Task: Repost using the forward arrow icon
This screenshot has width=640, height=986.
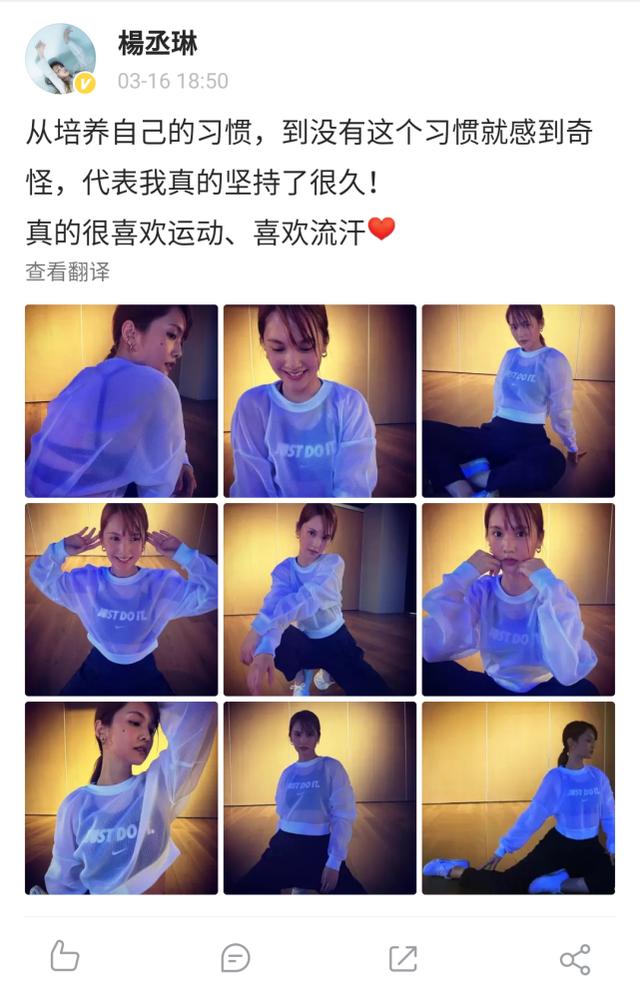Action: [x=403, y=959]
